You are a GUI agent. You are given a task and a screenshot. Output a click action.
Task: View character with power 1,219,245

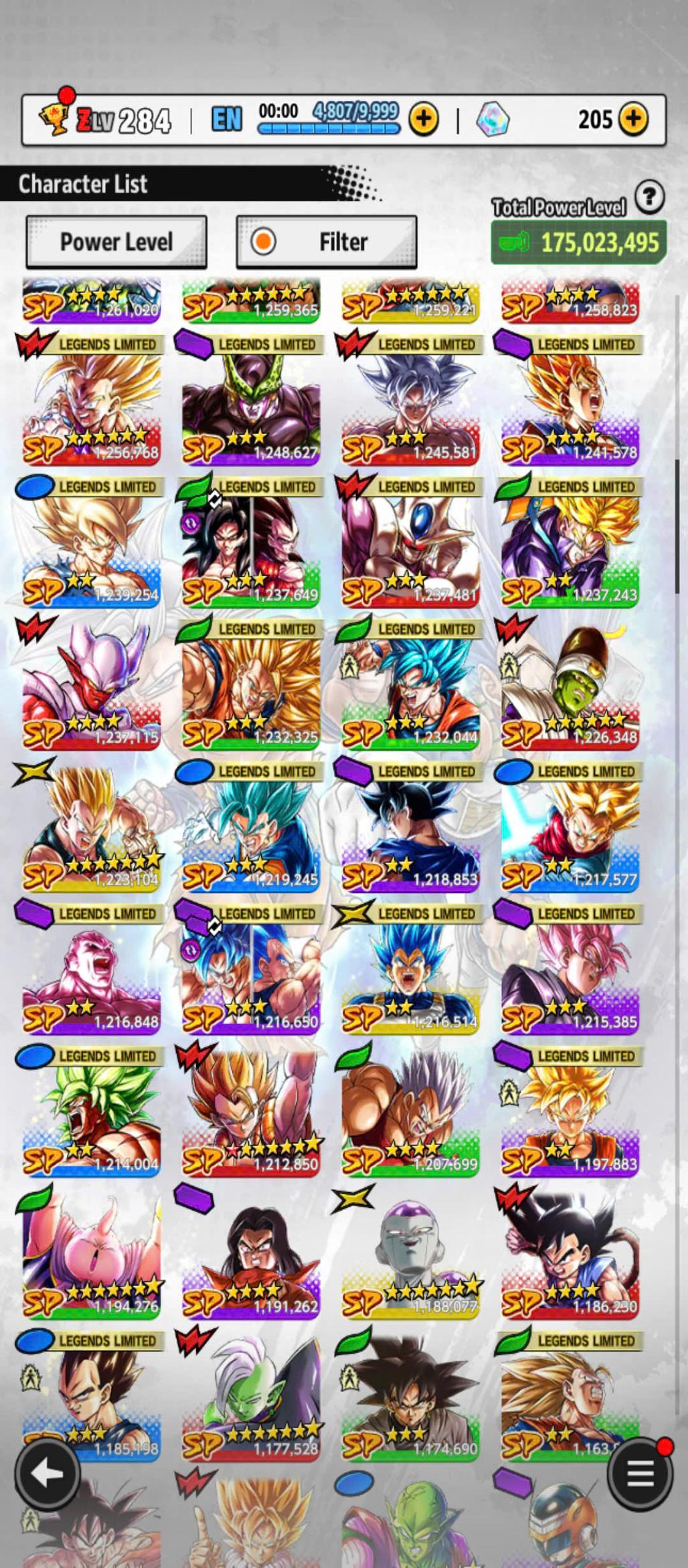pos(251,832)
